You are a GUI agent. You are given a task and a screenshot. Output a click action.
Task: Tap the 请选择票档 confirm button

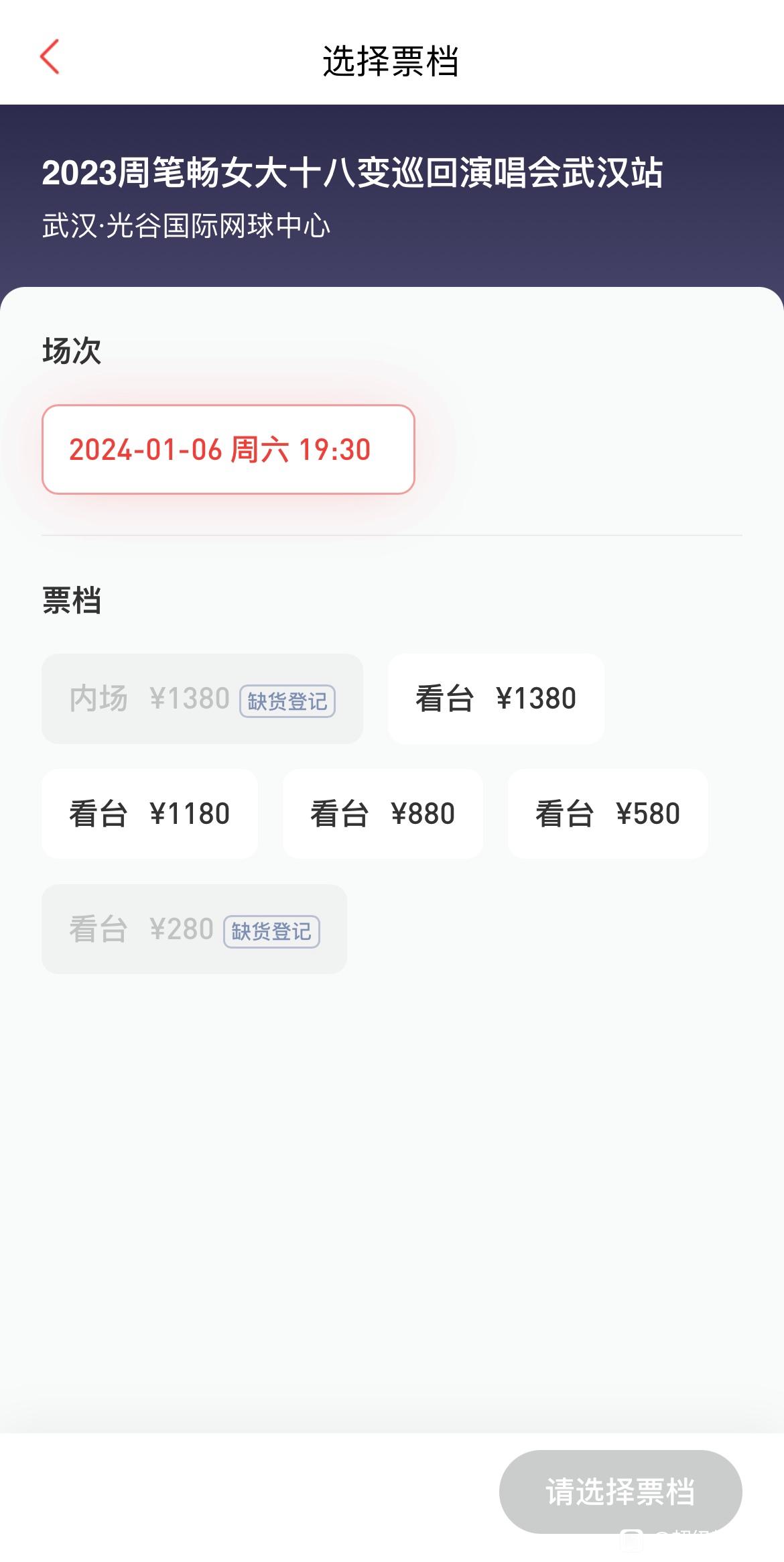point(620,1492)
